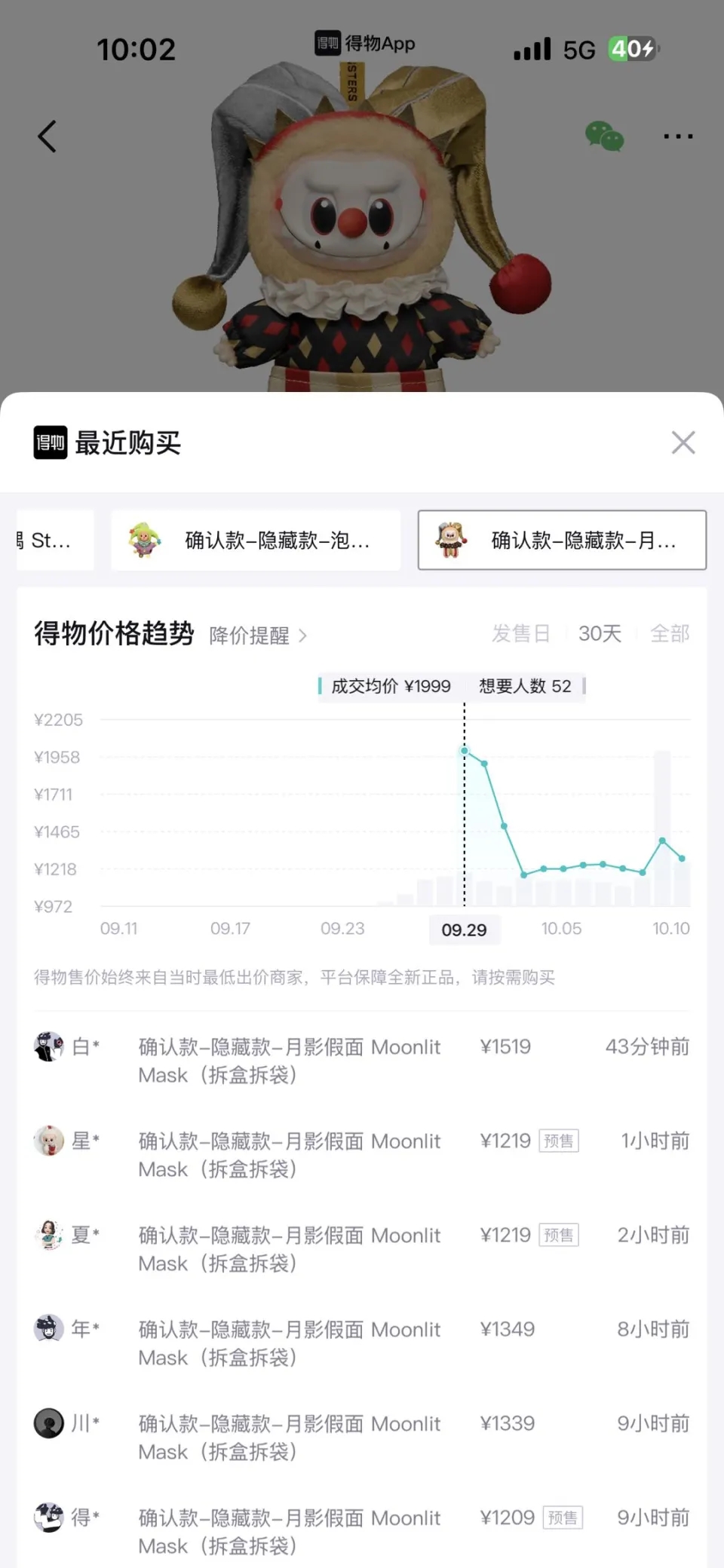The height and width of the screenshot is (1568, 724).
Task: Tap the 10.10 point on the price chart
Action: [x=682, y=859]
